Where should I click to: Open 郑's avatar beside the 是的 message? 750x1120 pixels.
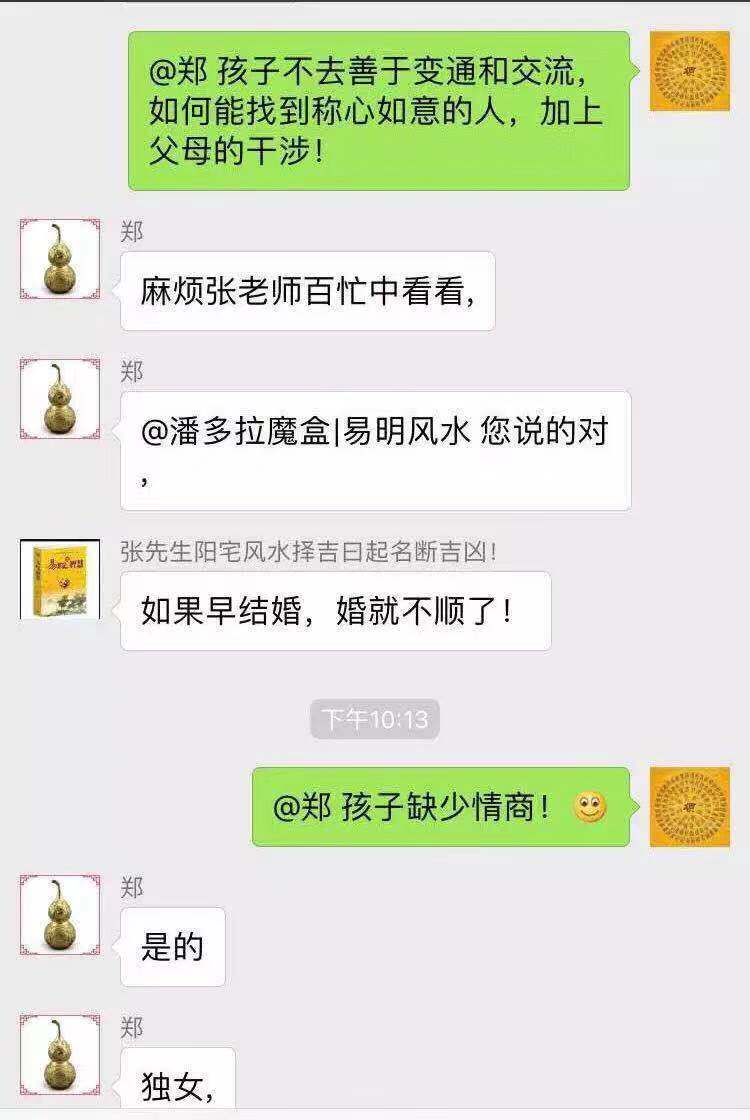click(60, 914)
